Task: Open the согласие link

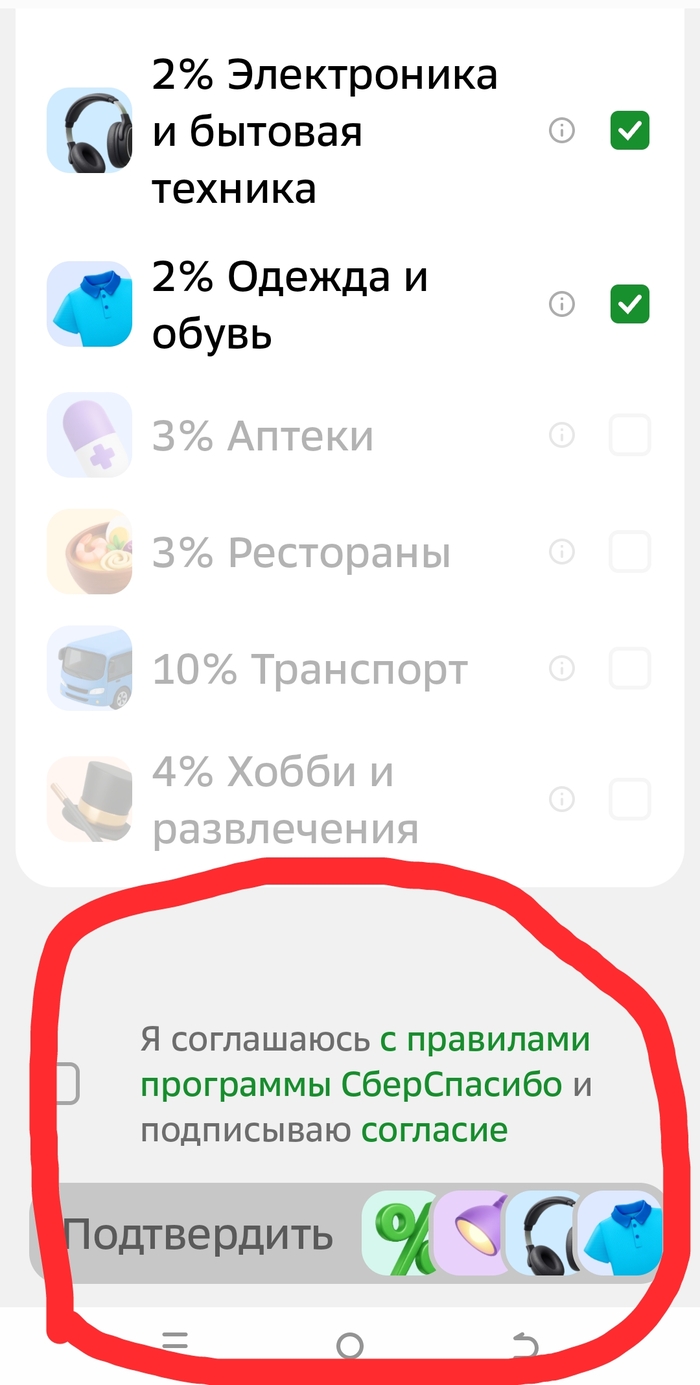Action: coord(434,1130)
